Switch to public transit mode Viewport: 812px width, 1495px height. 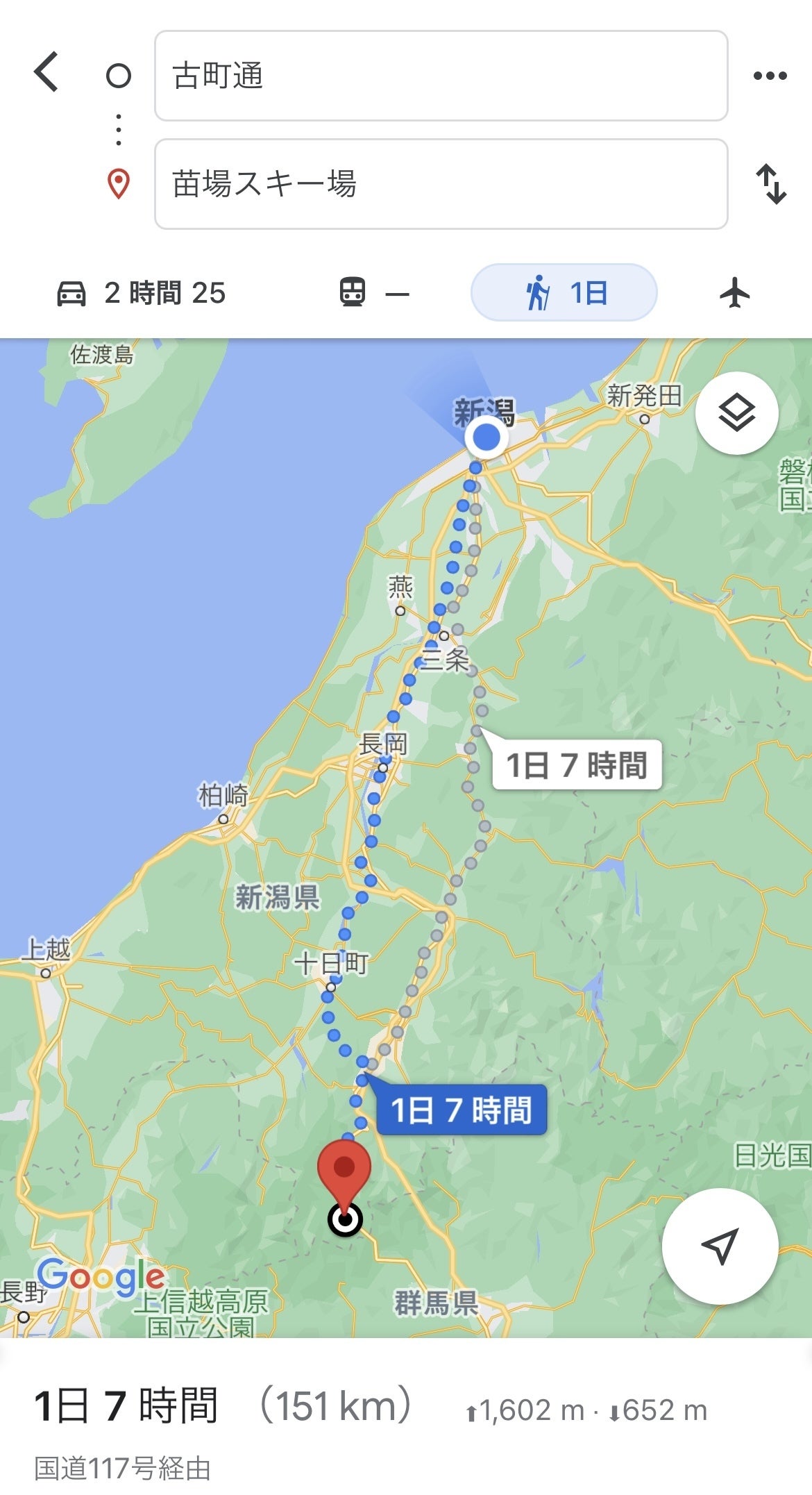[373, 293]
